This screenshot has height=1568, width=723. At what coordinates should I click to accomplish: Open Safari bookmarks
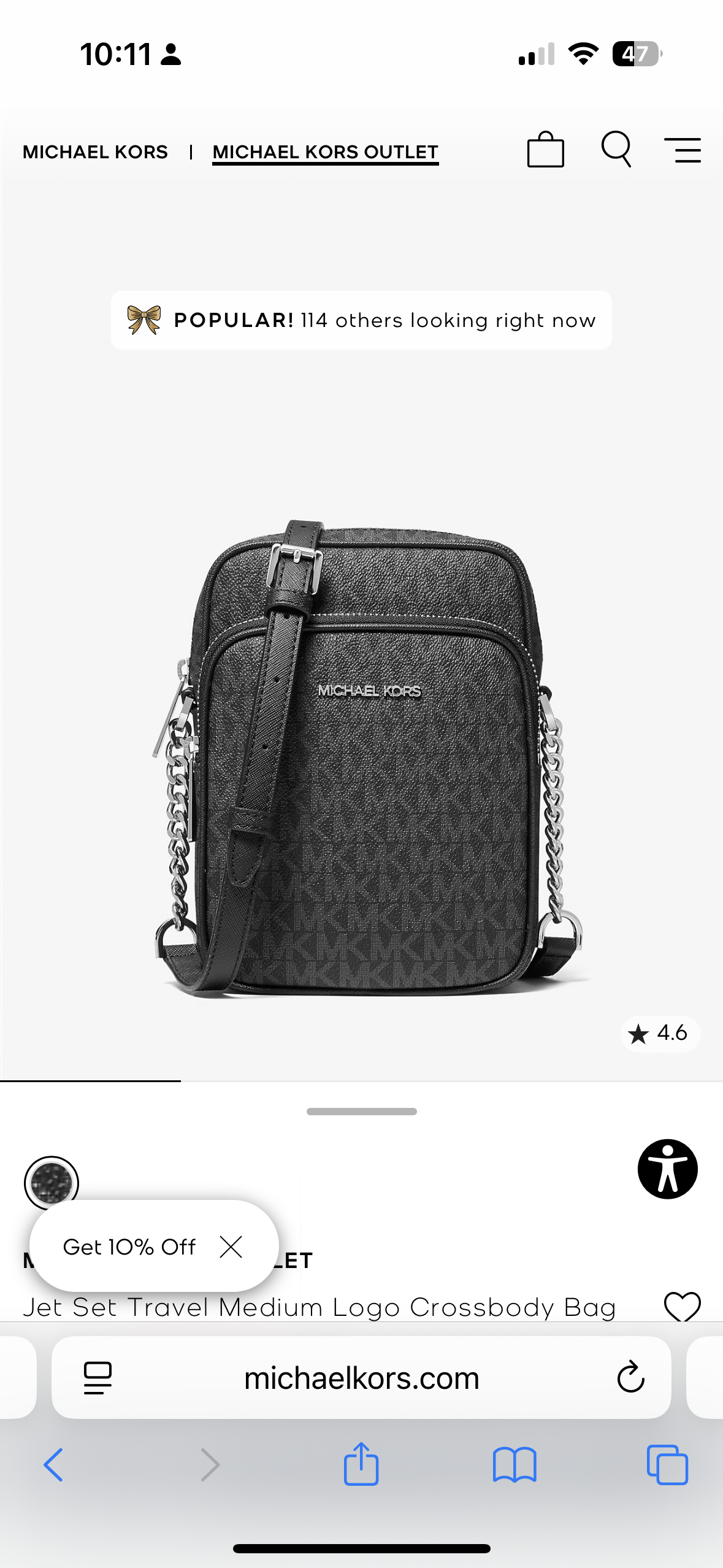514,1465
